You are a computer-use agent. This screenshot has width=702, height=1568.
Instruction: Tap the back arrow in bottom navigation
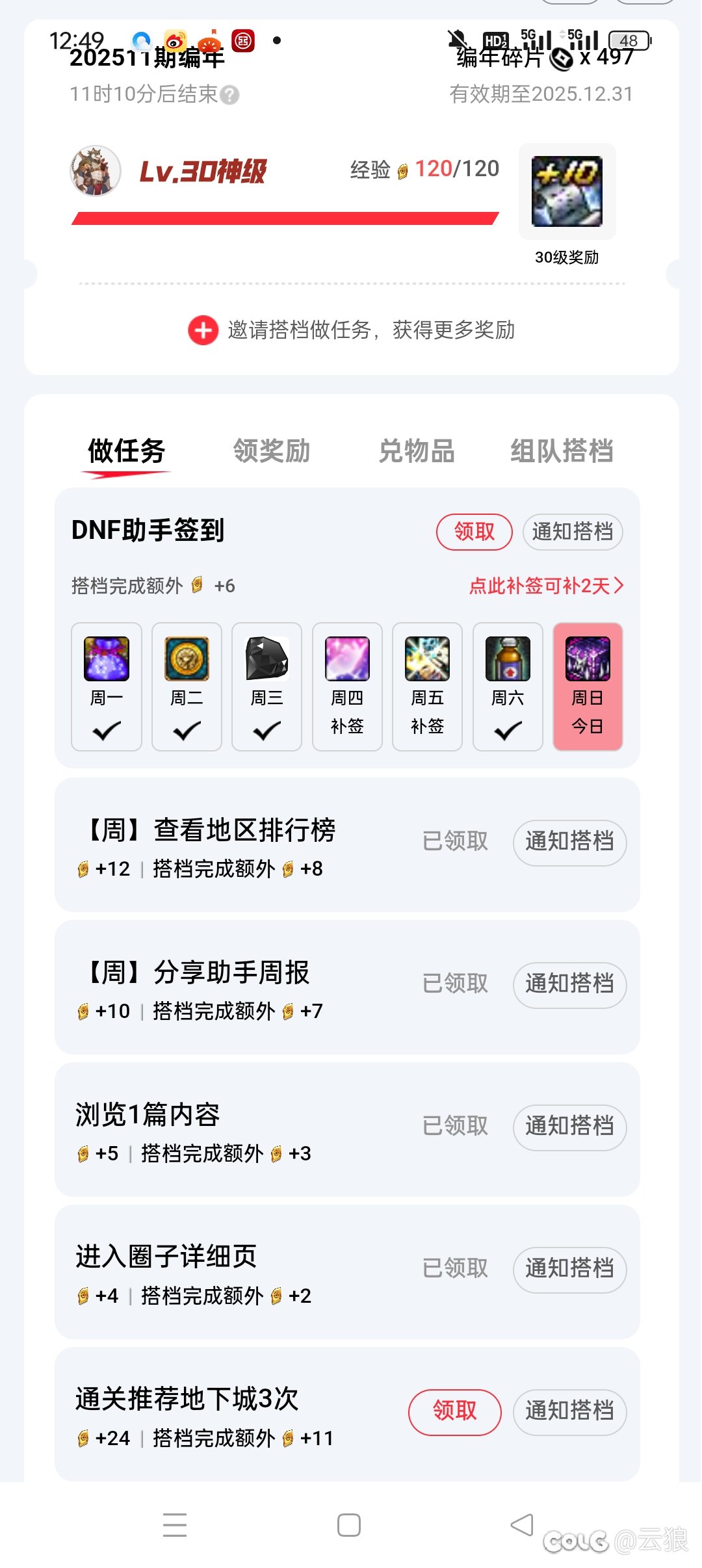click(x=520, y=1524)
